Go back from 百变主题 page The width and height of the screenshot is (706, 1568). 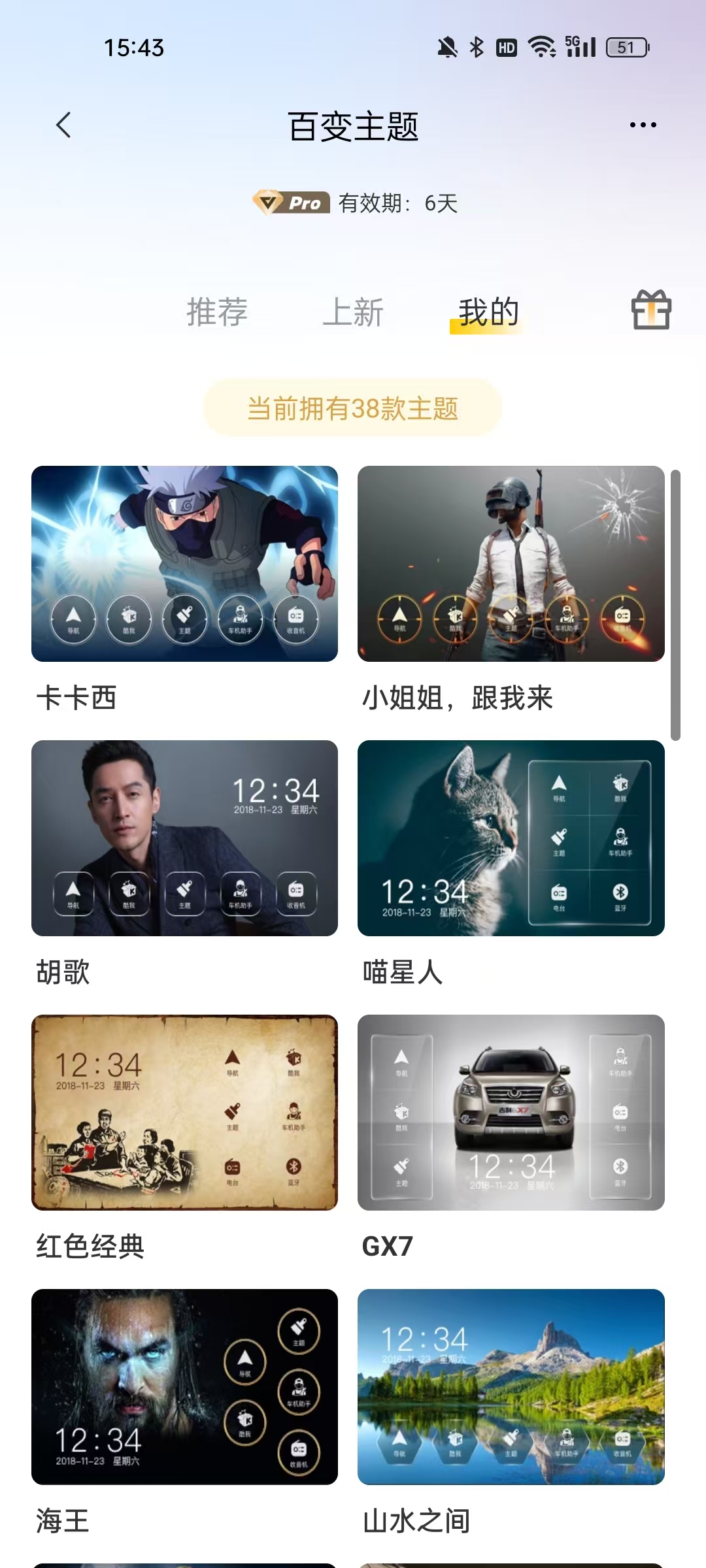click(63, 125)
